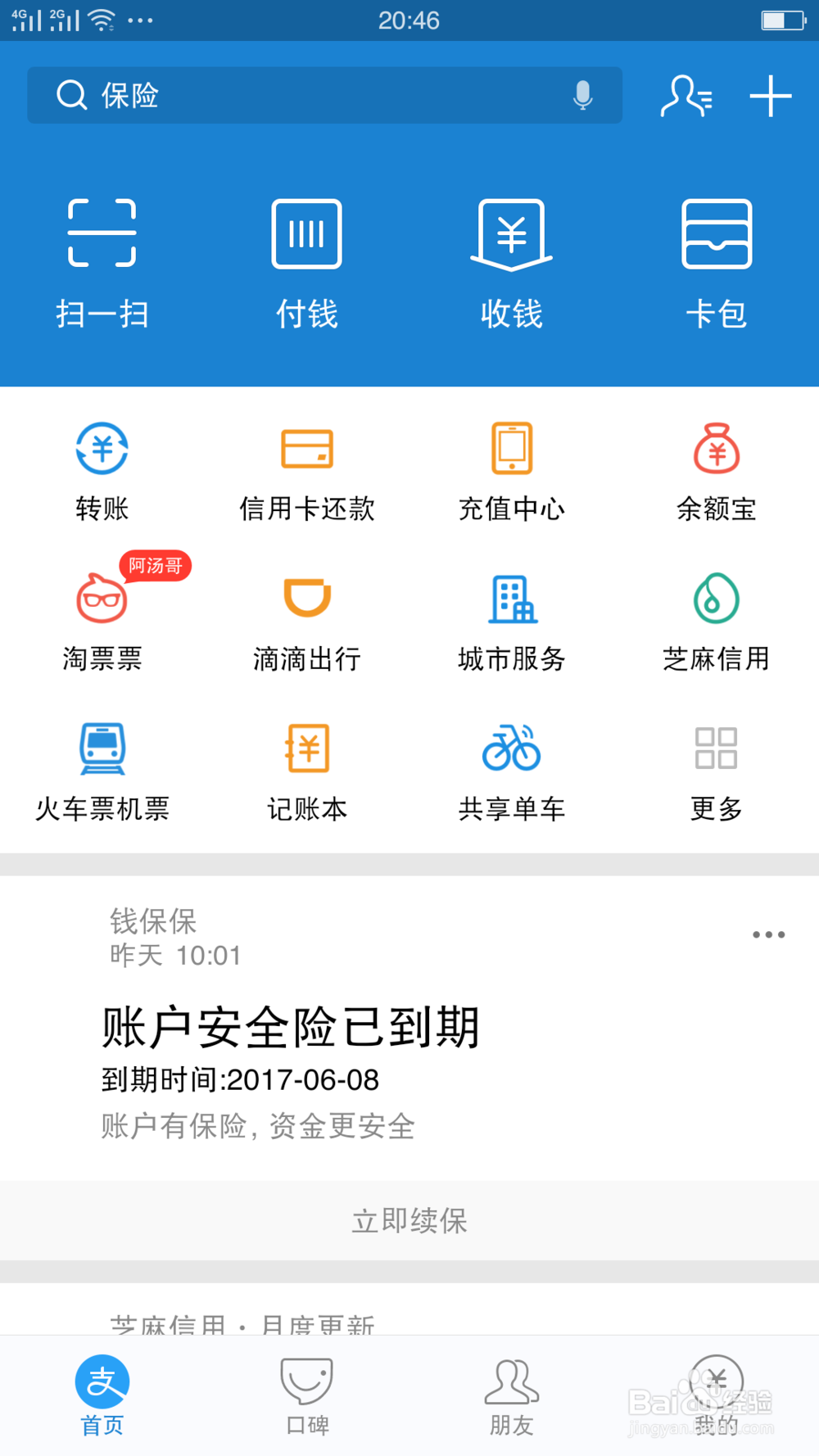Open the contacts icon in top bar
819x1456 pixels.
[x=686, y=96]
